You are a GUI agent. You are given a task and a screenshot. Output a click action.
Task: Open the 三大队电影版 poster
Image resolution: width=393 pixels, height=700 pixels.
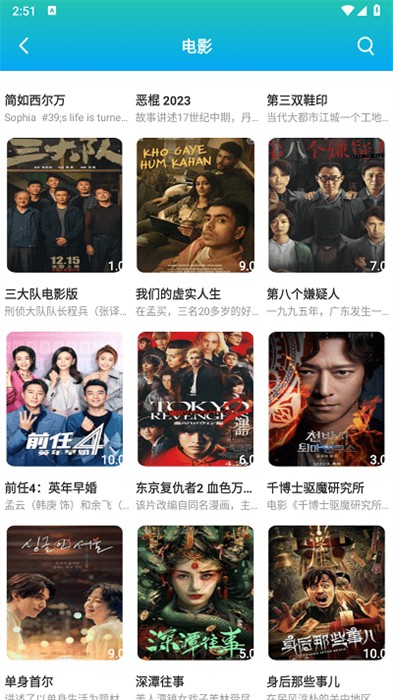coord(65,205)
